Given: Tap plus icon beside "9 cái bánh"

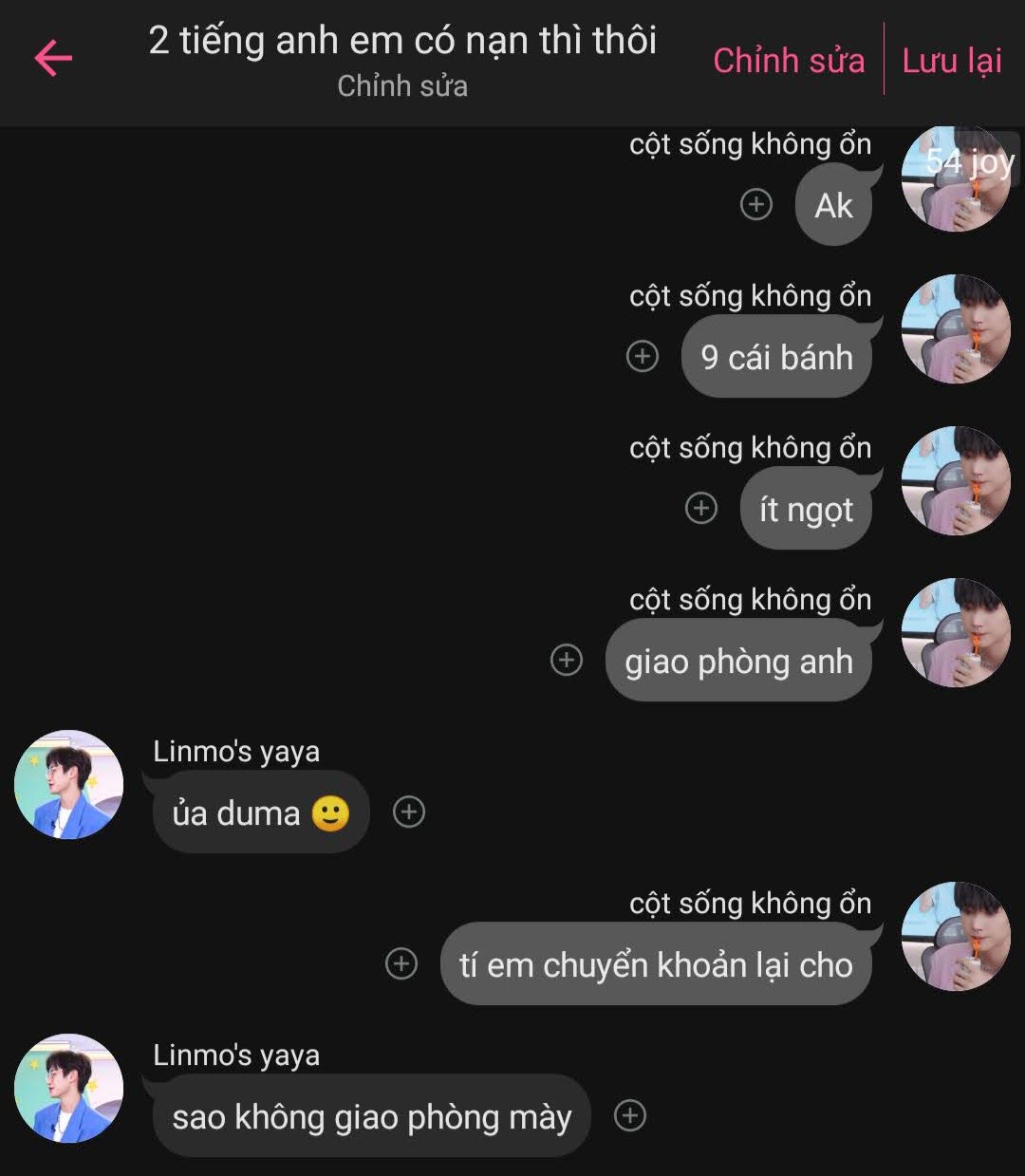Looking at the screenshot, I should point(643,356).
